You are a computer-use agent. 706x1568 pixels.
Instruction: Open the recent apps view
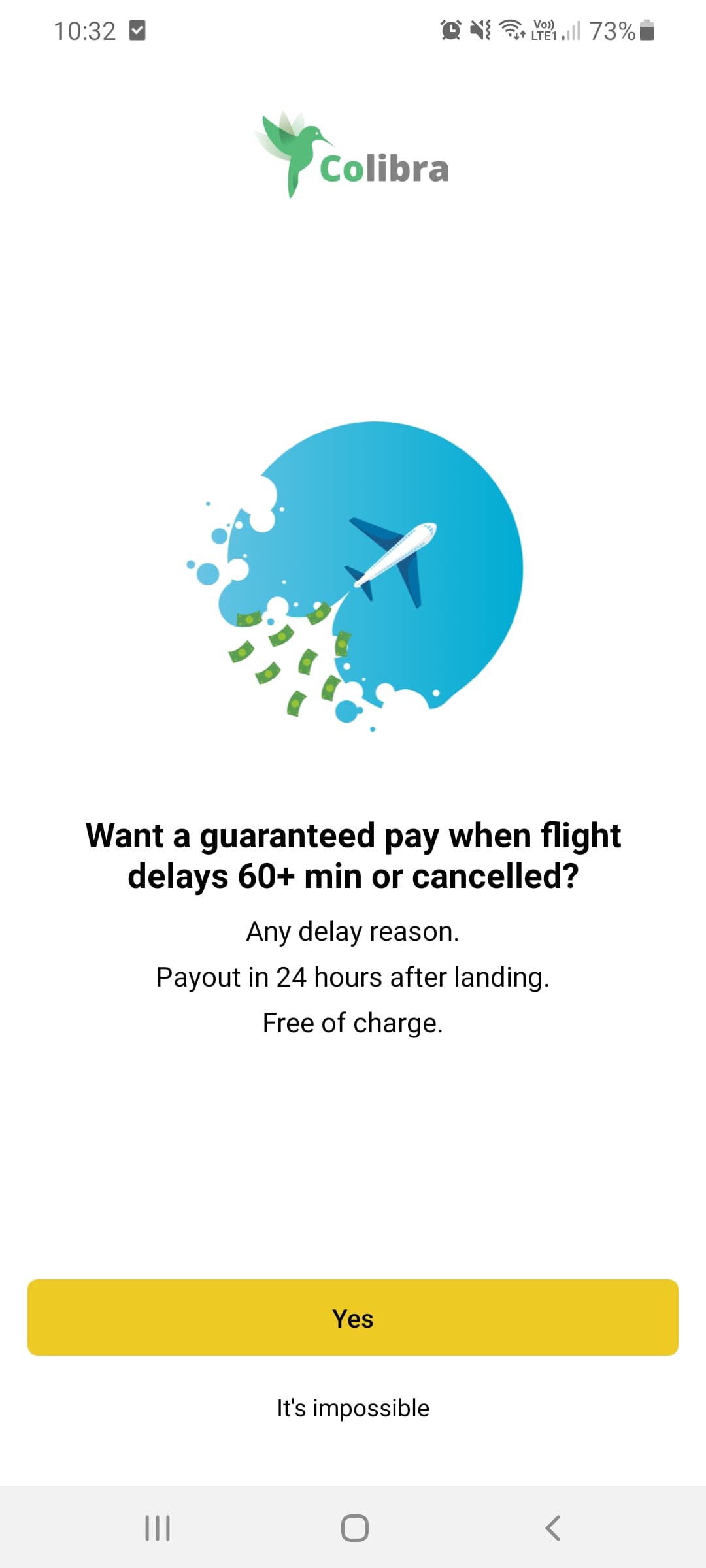(158, 1527)
